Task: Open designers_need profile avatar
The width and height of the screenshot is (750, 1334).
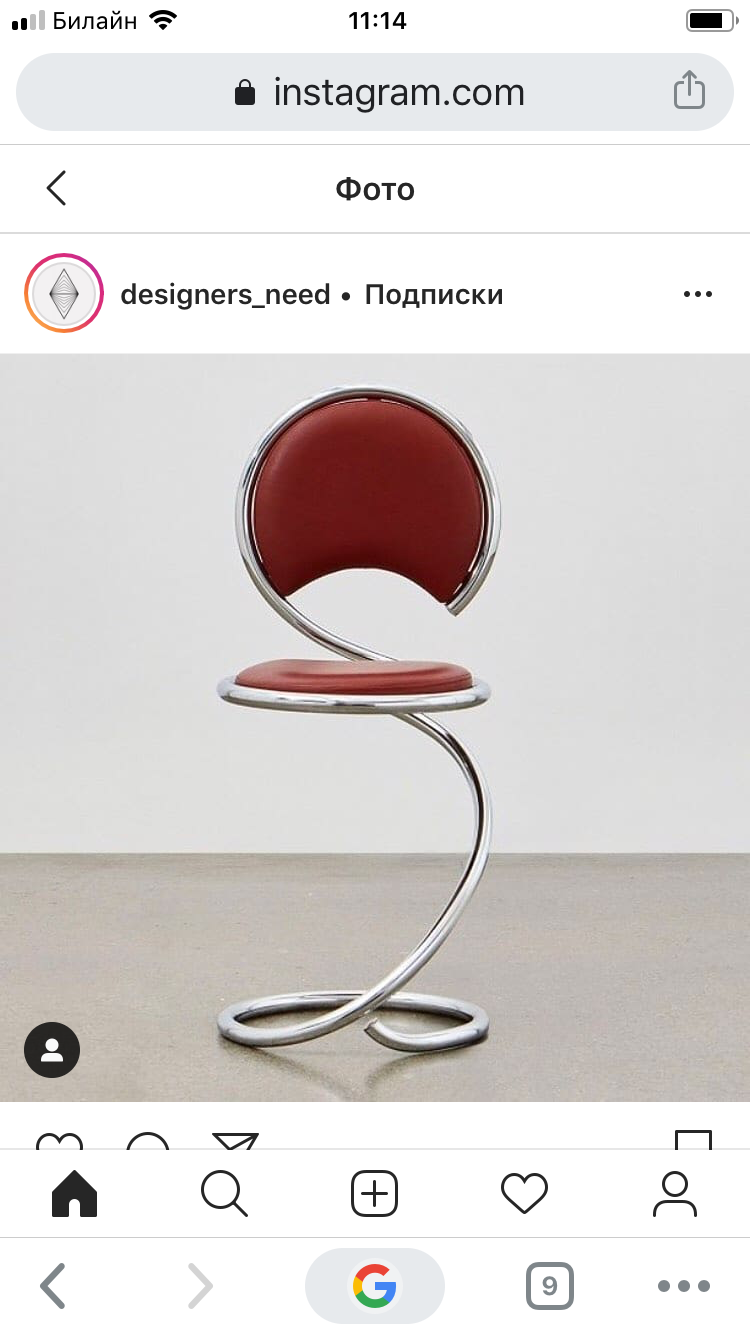Action: 64,294
